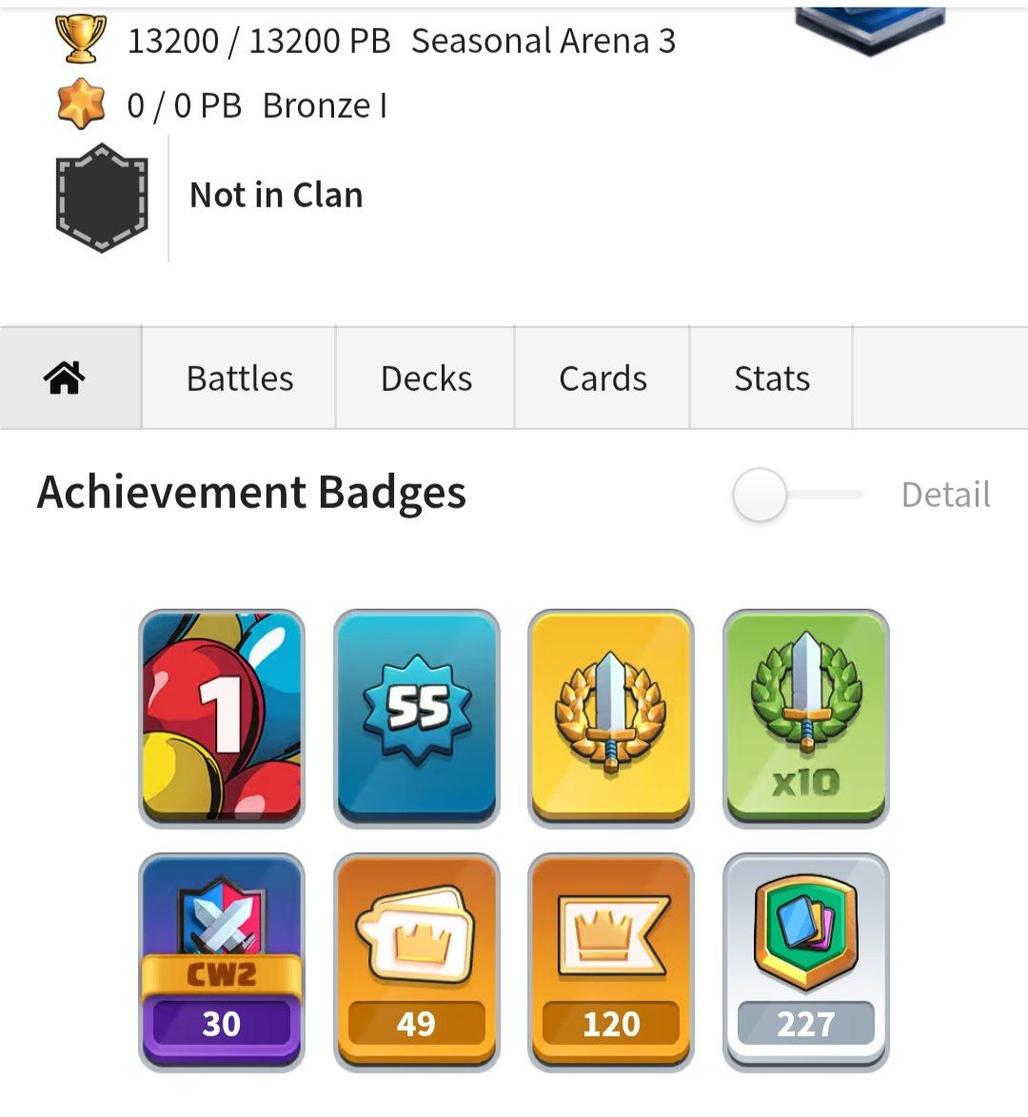This screenshot has width=1028, height=1117.
Task: Switch to the Battles tab
Action: pyautogui.click(x=240, y=378)
